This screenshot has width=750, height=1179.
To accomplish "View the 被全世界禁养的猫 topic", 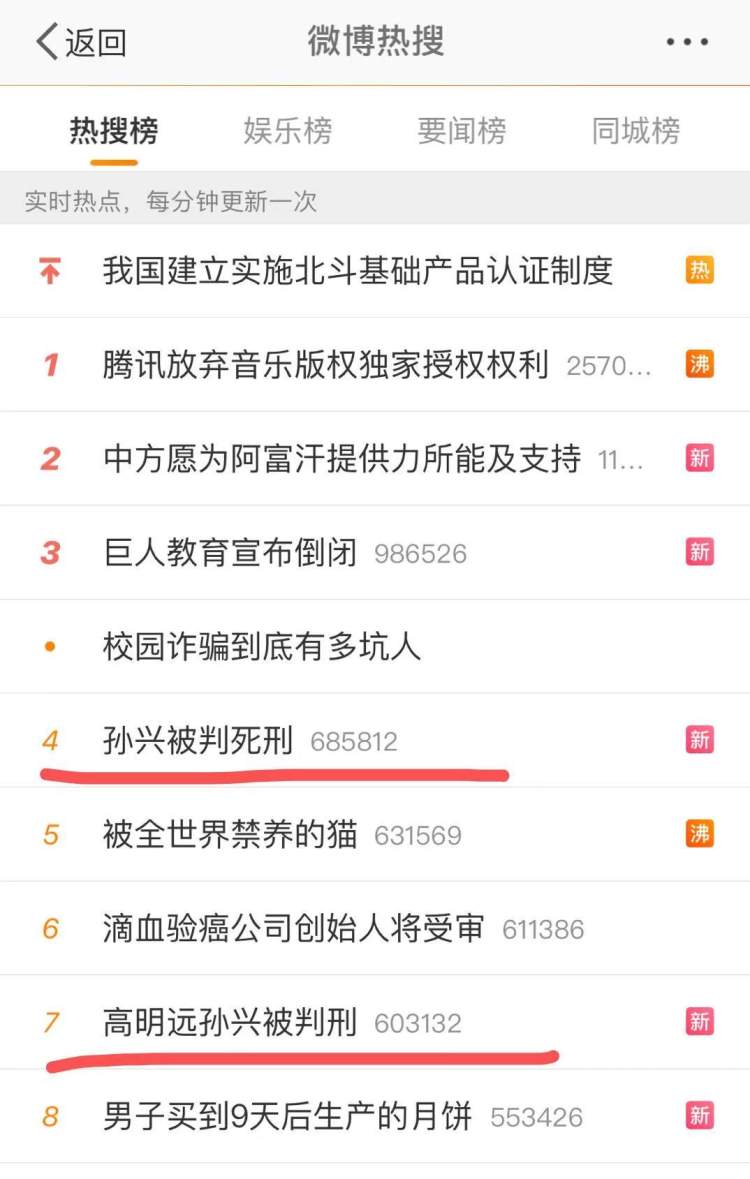I will pyautogui.click(x=230, y=835).
